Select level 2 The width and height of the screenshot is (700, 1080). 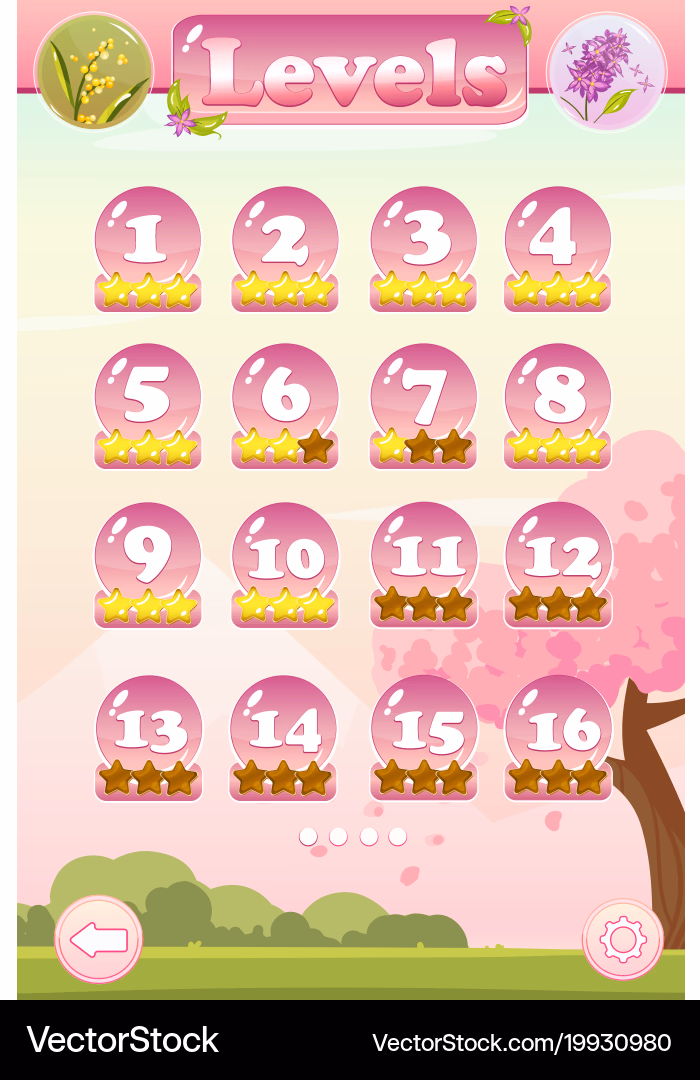click(285, 249)
